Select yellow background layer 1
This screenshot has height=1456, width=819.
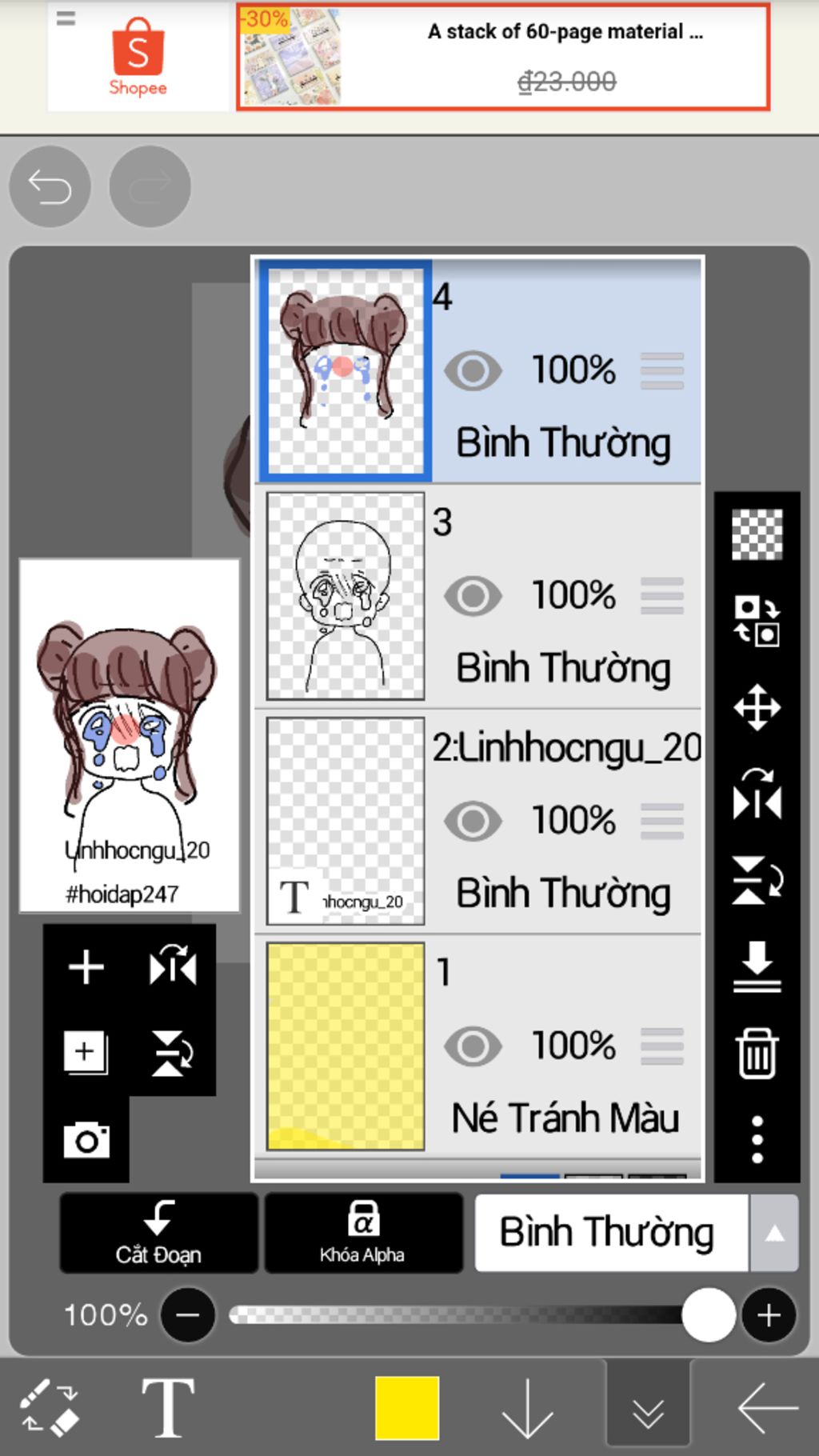point(346,1046)
